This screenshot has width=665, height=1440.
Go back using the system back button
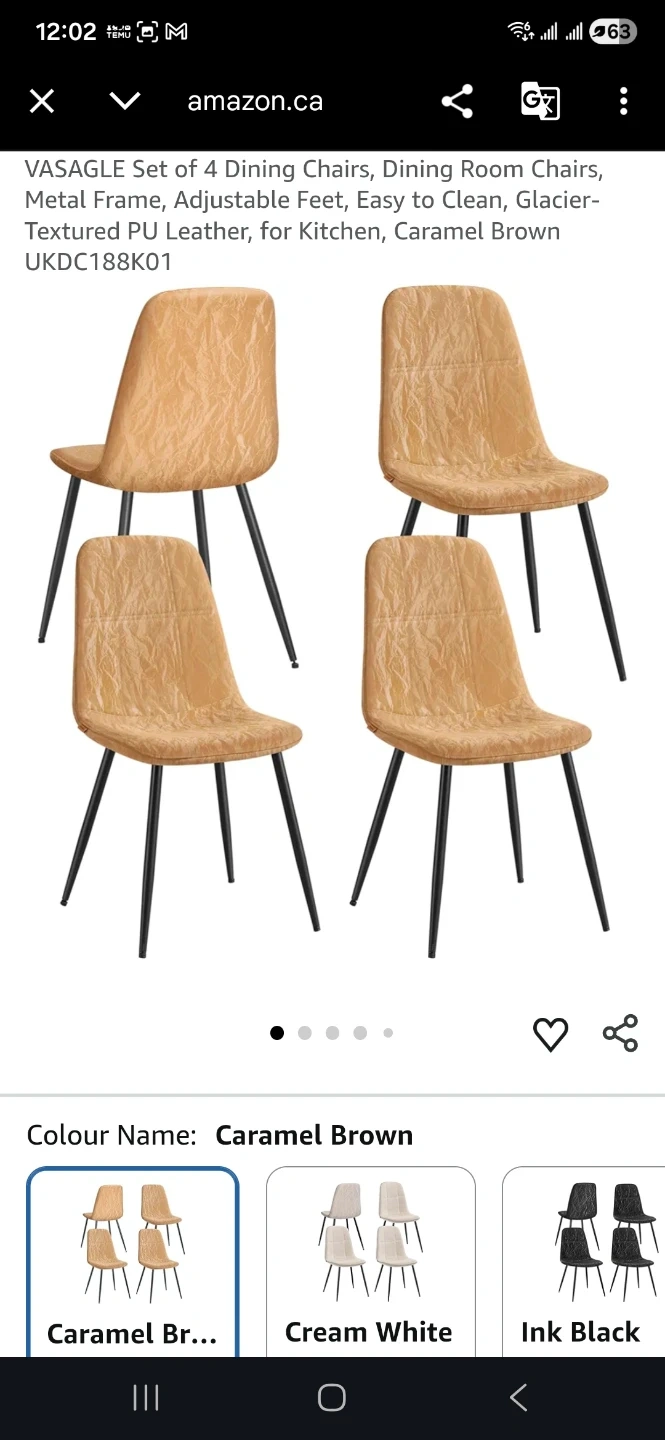518,1397
